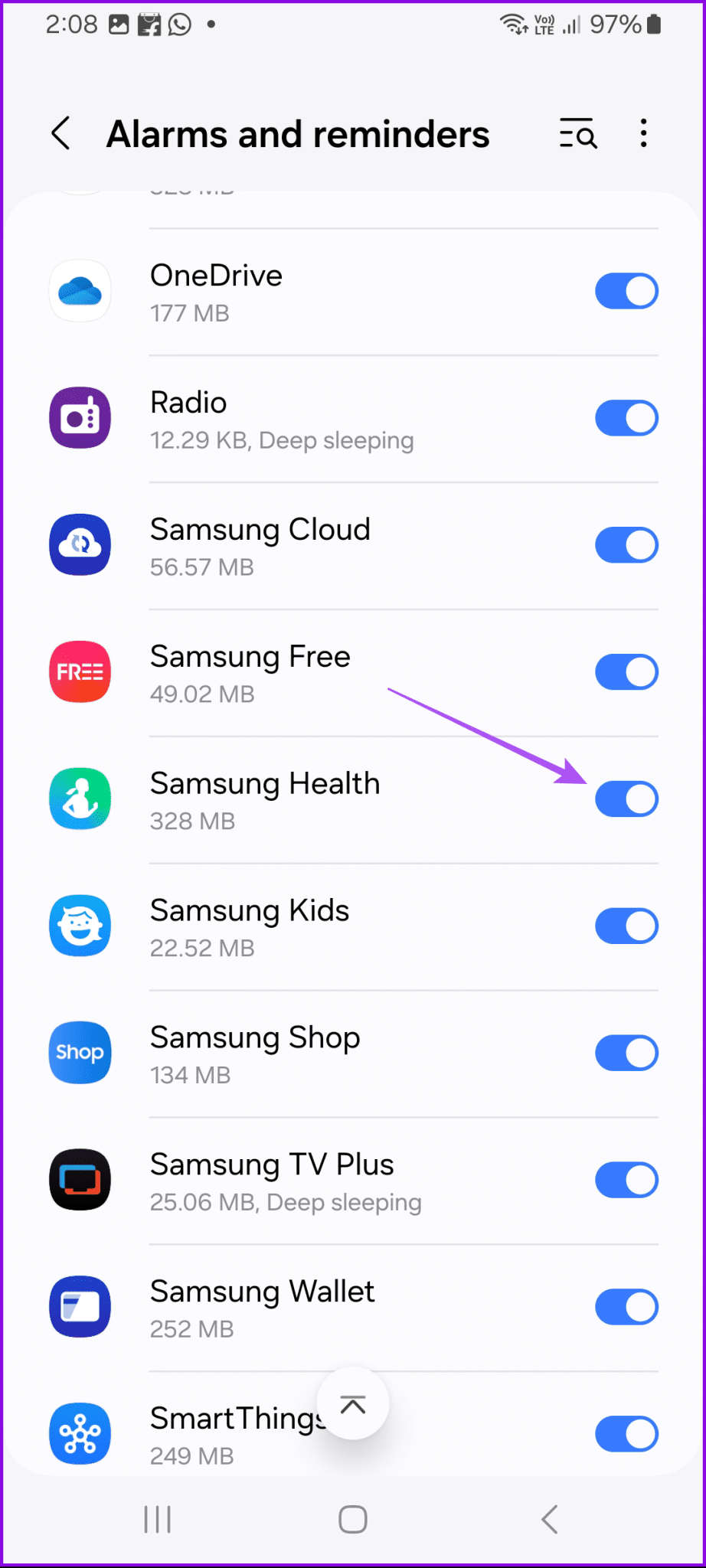This screenshot has height=1568, width=706.
Task: Open the three-dot overflow menu
Action: tap(643, 134)
